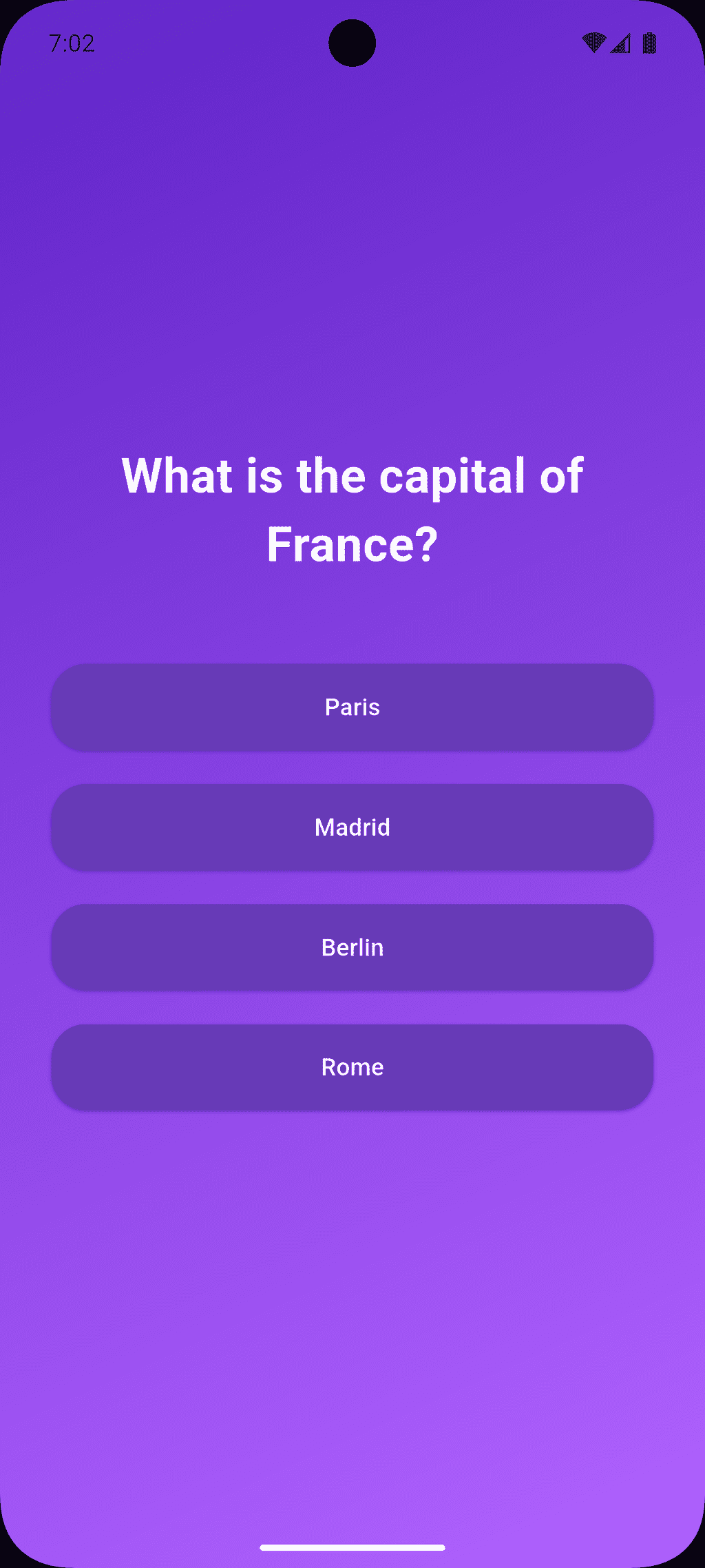
Task: Choose Madrid as the answer
Action: click(352, 827)
